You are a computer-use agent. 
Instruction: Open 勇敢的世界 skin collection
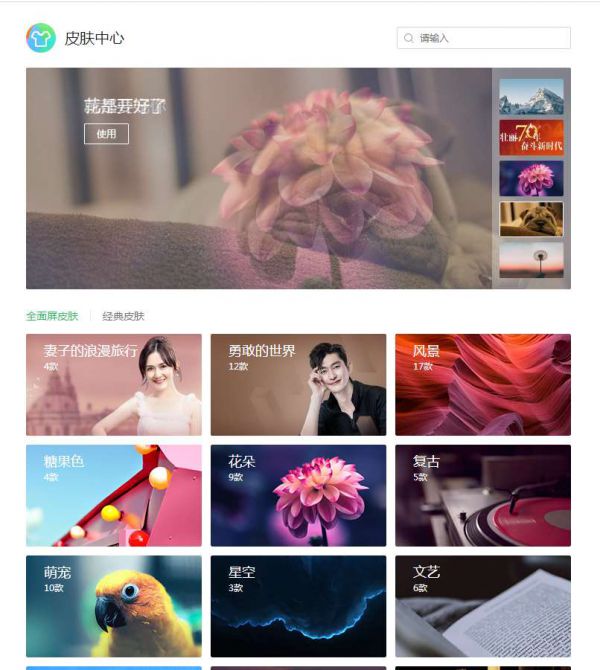(x=298, y=385)
